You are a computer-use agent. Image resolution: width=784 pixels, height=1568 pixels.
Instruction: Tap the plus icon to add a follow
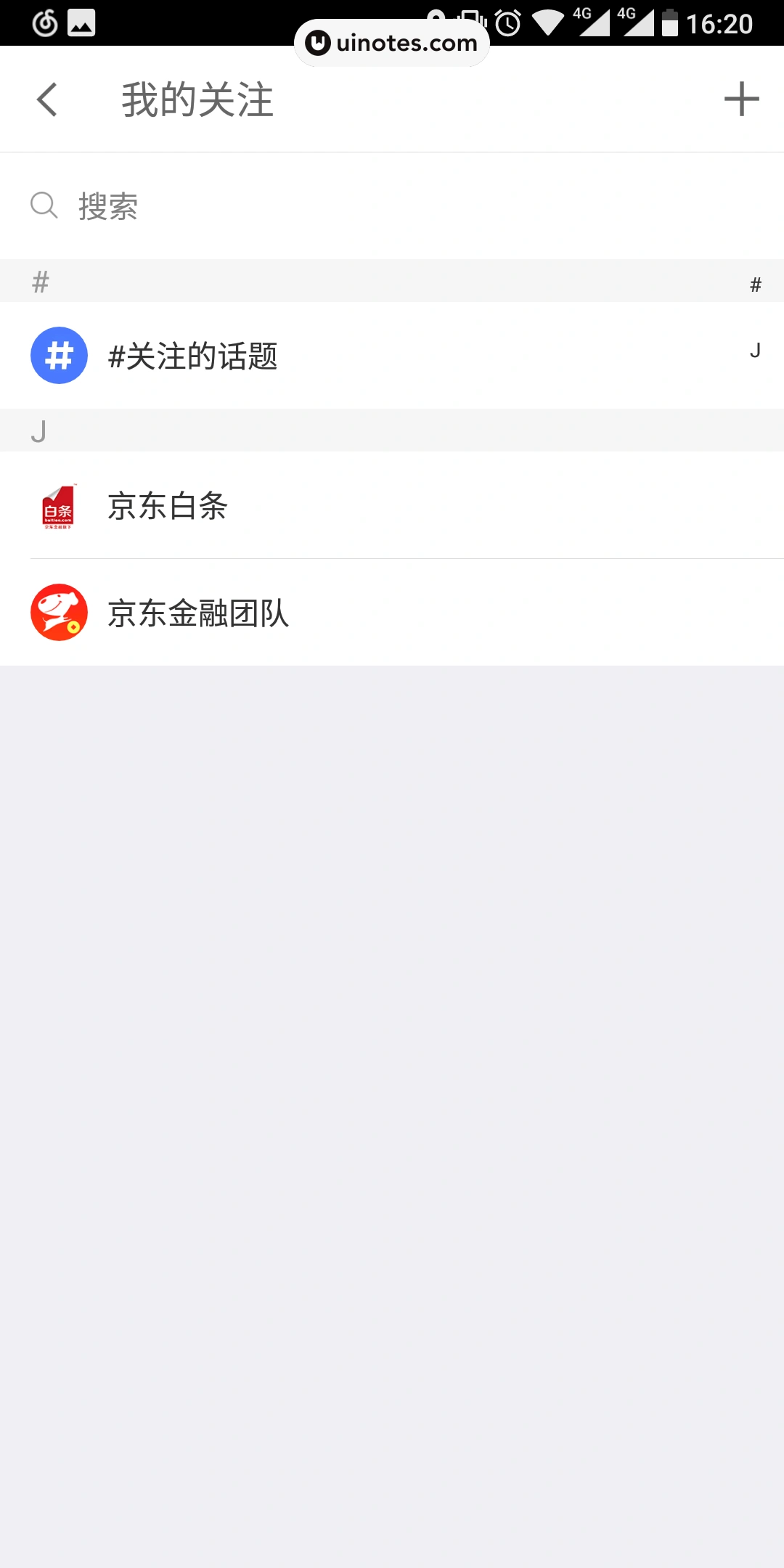point(741,99)
